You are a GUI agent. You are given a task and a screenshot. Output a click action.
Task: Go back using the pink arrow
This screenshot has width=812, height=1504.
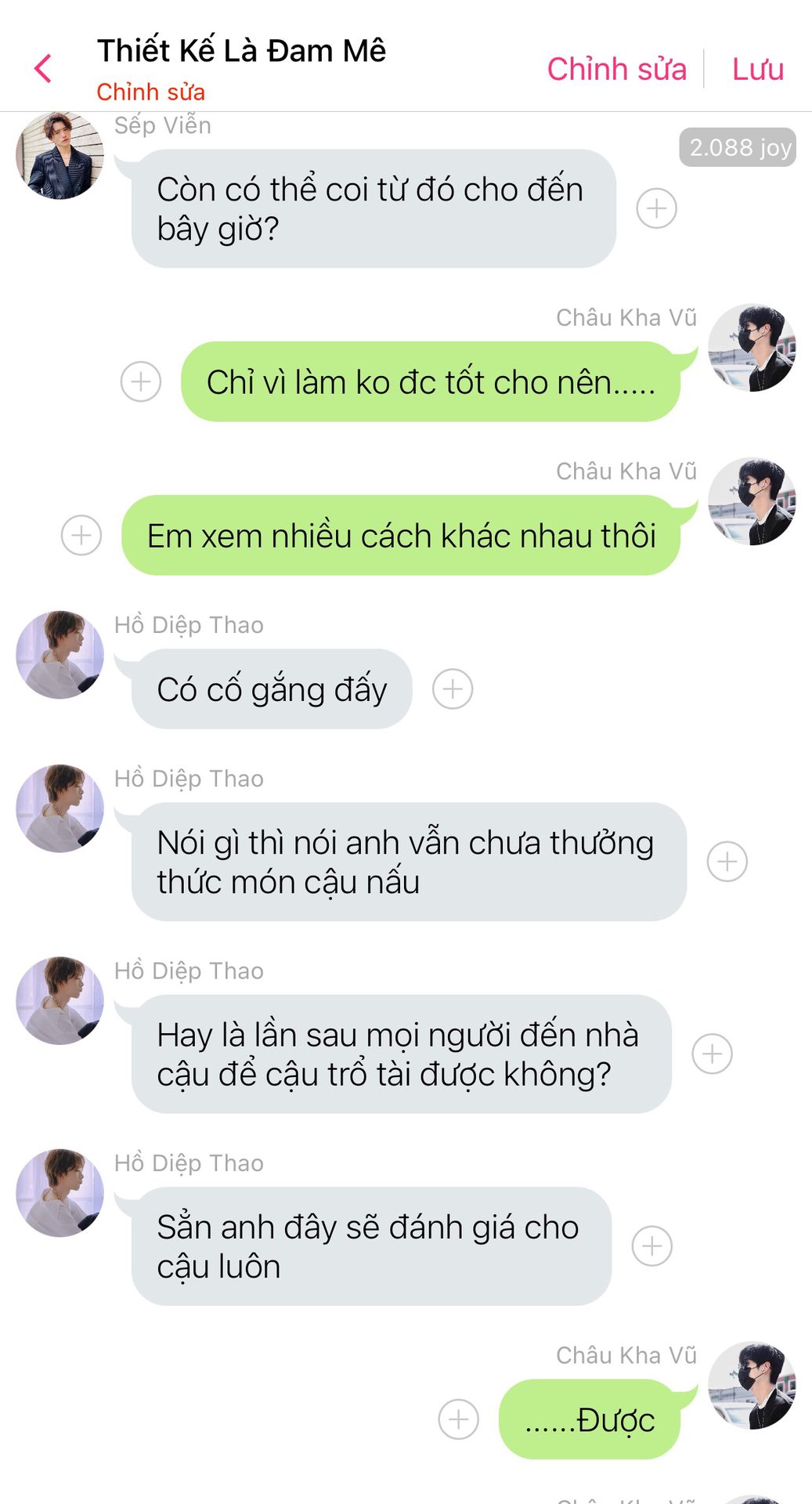pyautogui.click(x=43, y=69)
